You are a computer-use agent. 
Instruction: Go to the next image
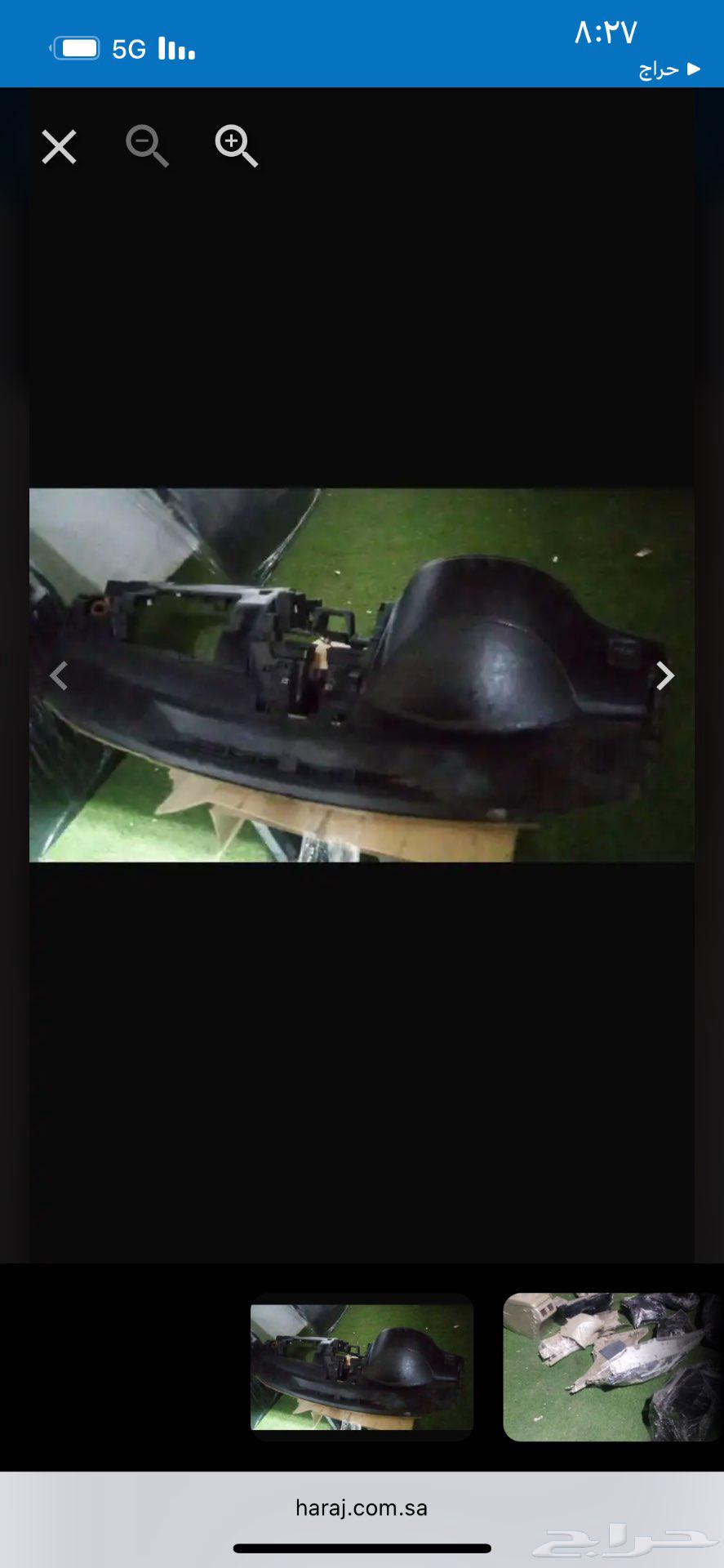point(665,676)
